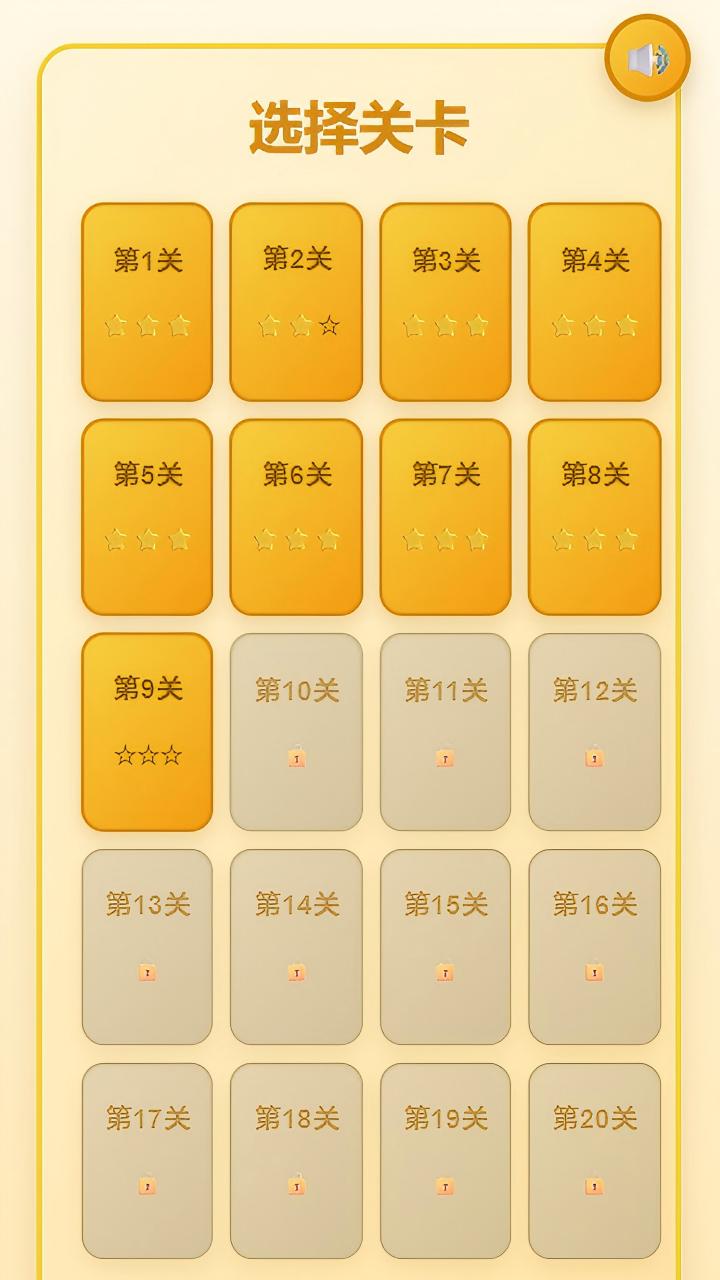Select level 第8关
720x1280 pixels.
click(595, 516)
